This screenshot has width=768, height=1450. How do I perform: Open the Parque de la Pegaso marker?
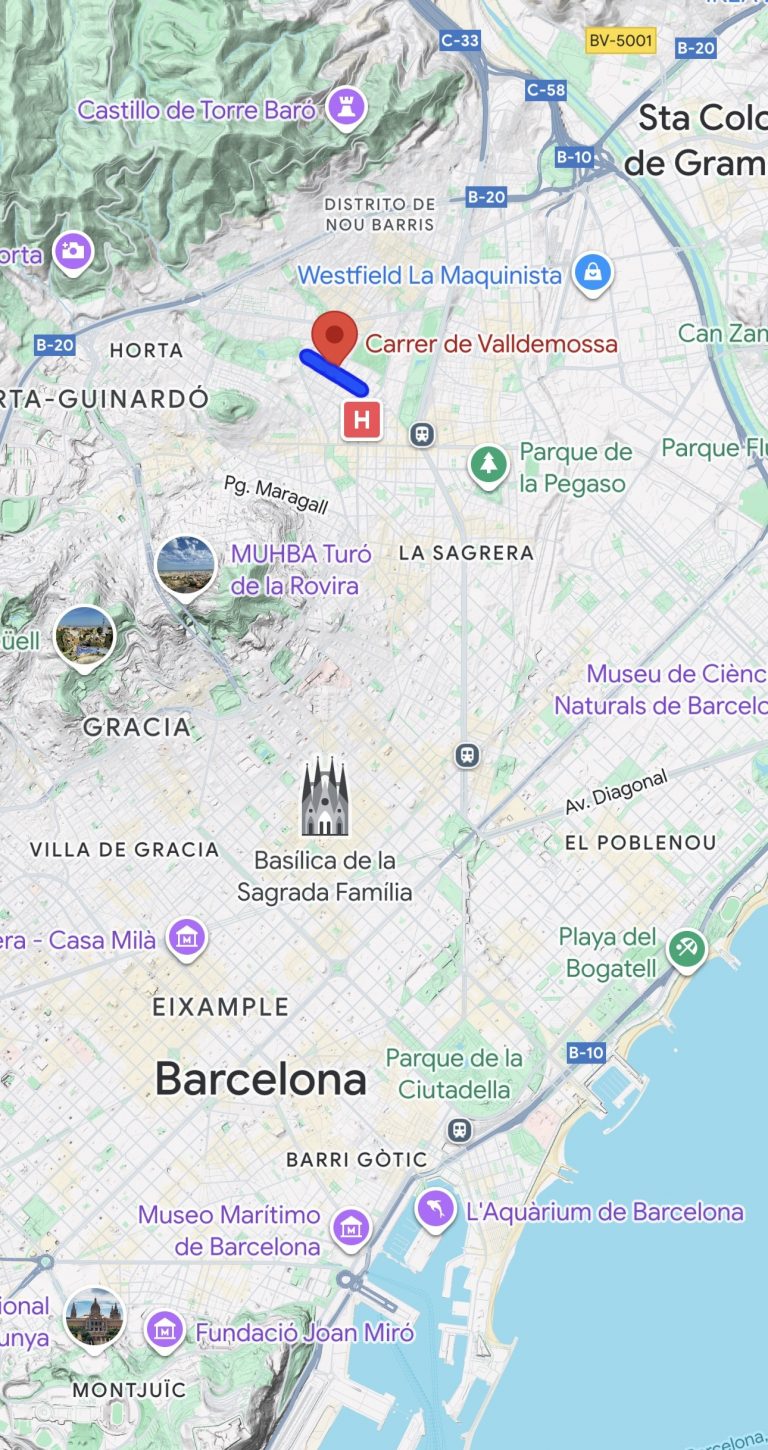(x=488, y=465)
